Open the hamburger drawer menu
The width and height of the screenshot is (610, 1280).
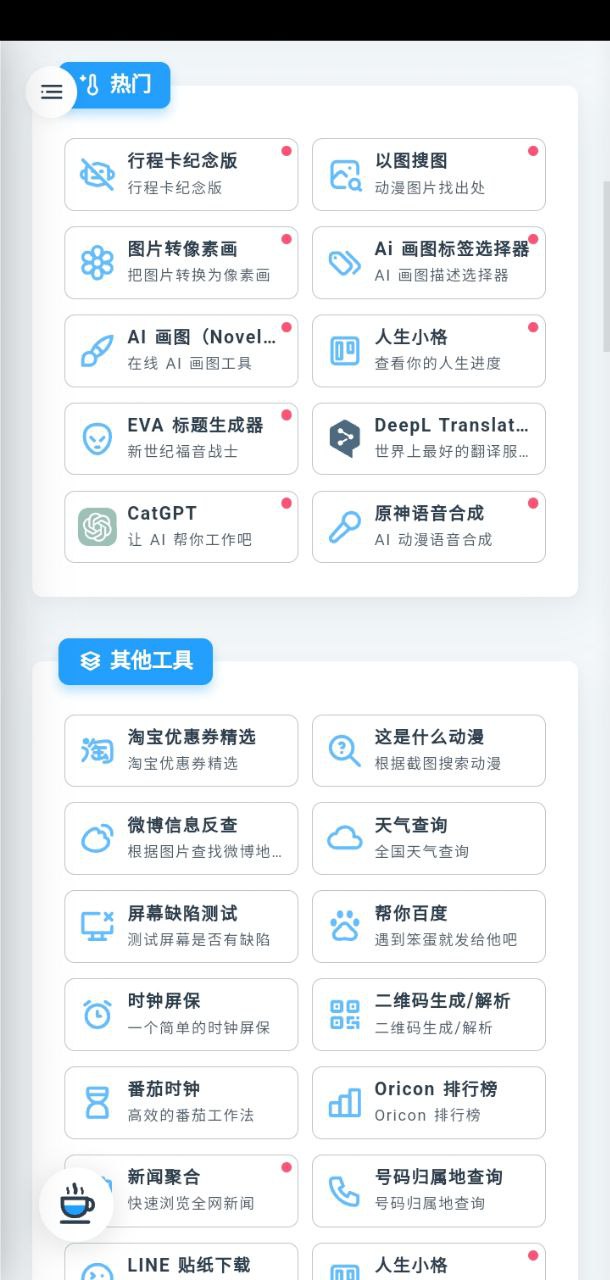(51, 92)
